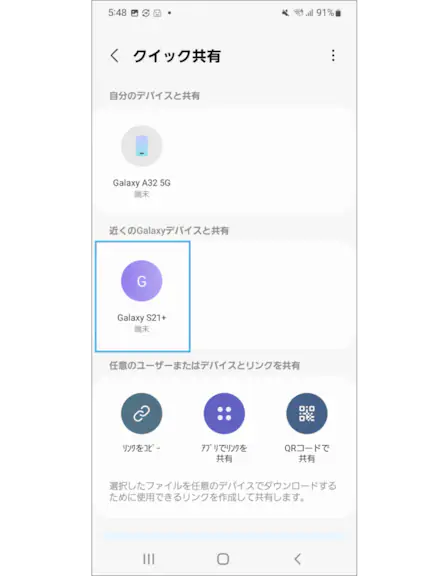Select nearby device Galaxy S21+
Viewport: 448px width, 576px height.
(x=142, y=297)
